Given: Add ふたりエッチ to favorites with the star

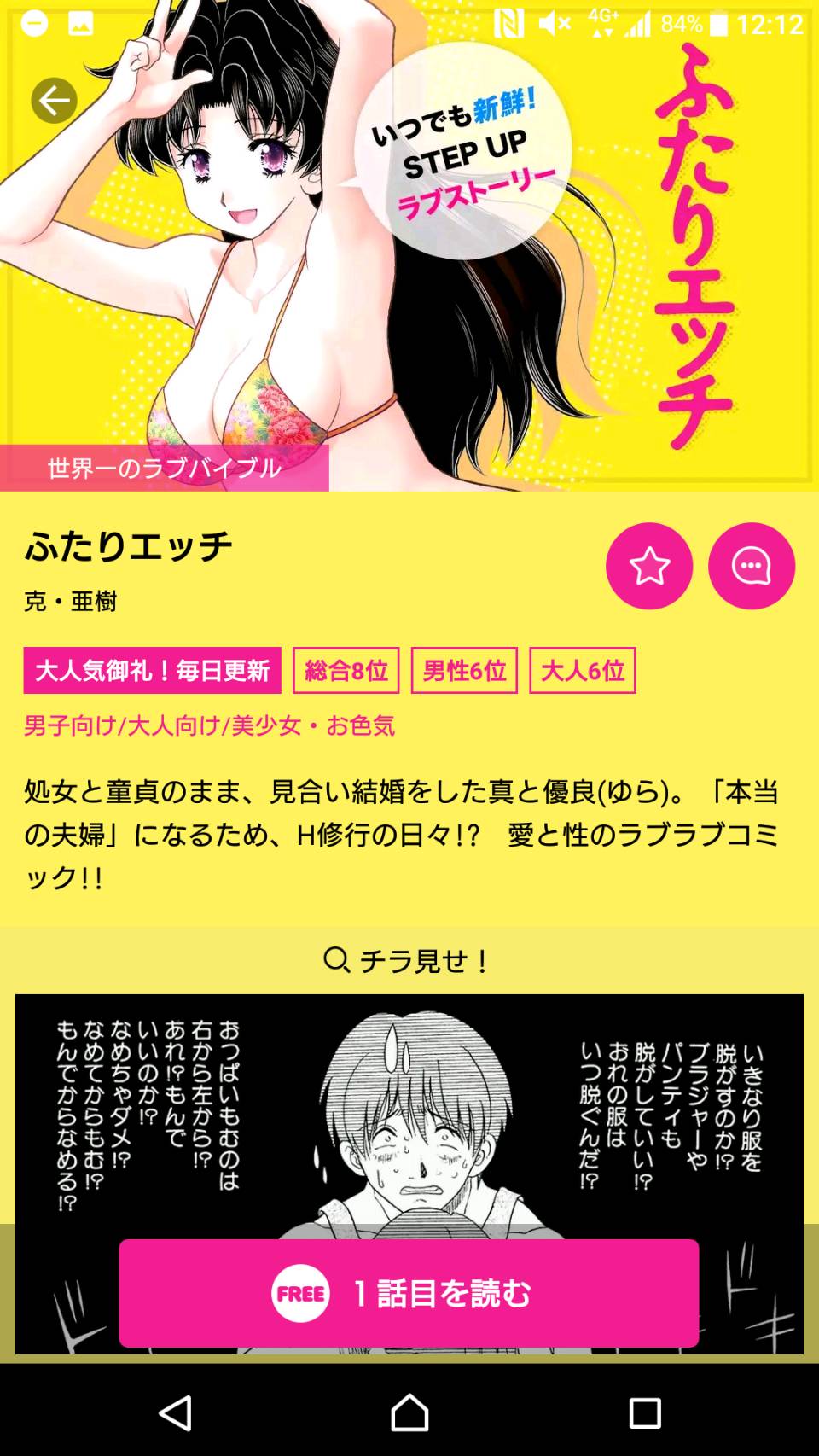Looking at the screenshot, I should pos(649,566).
